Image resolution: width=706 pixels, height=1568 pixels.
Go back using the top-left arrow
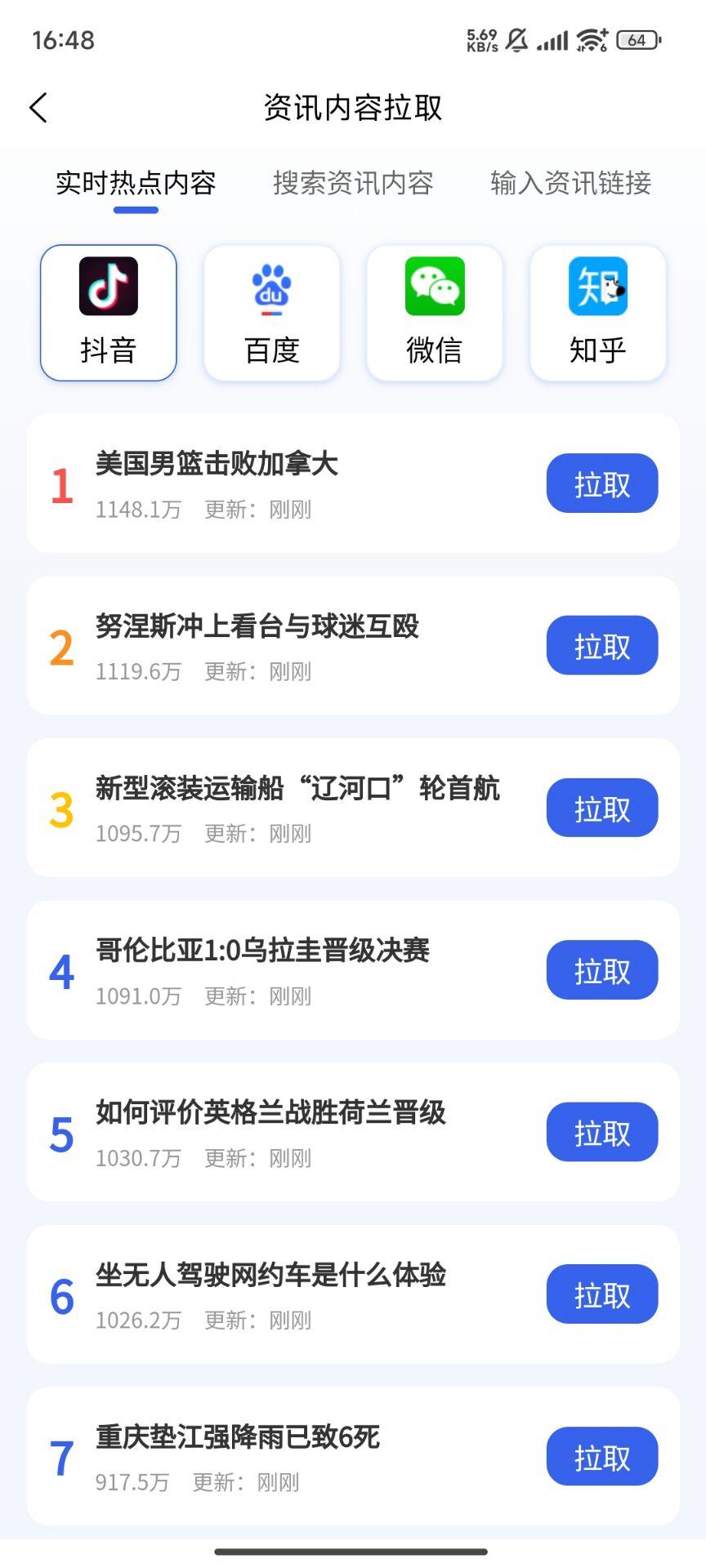38,107
